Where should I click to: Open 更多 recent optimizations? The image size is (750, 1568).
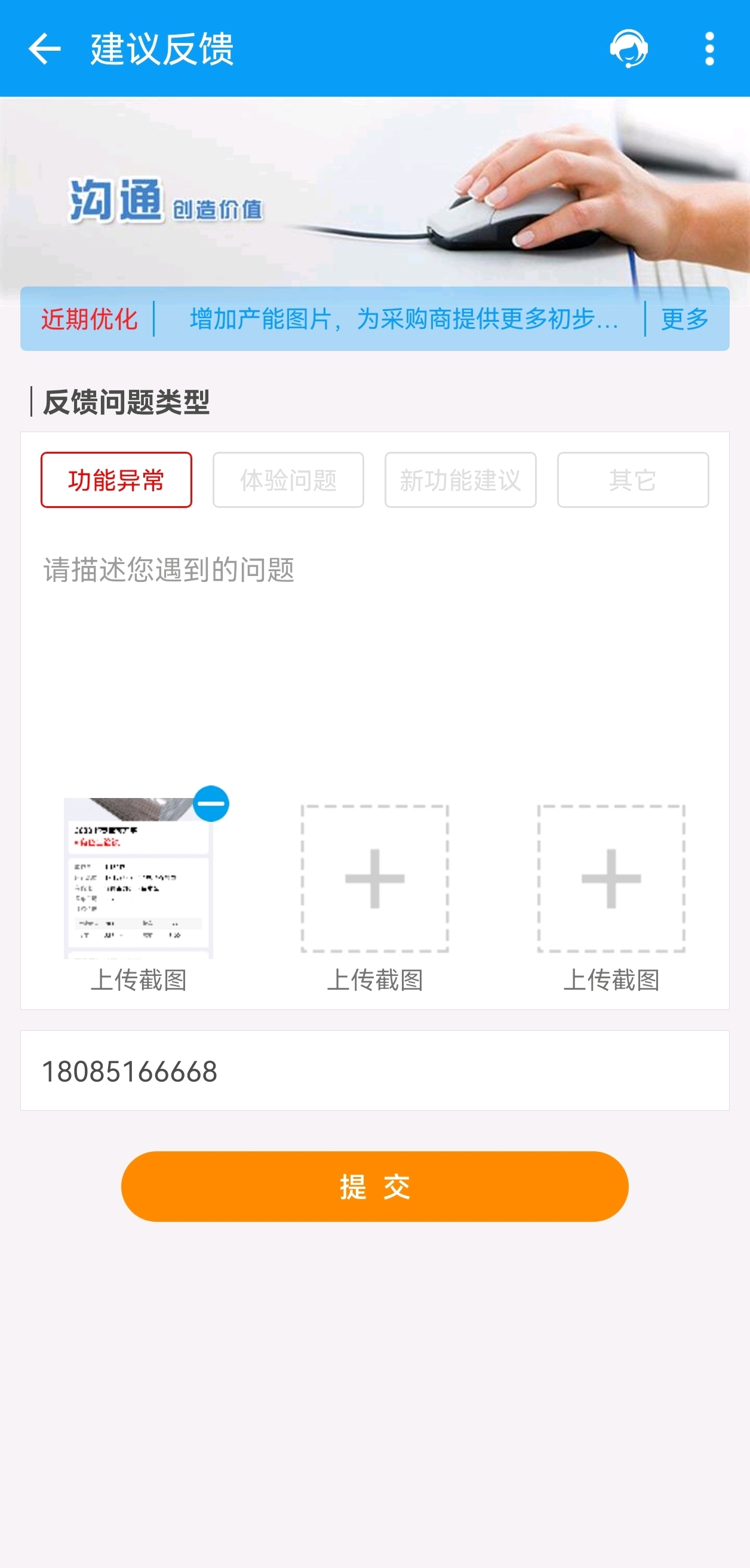tap(685, 318)
